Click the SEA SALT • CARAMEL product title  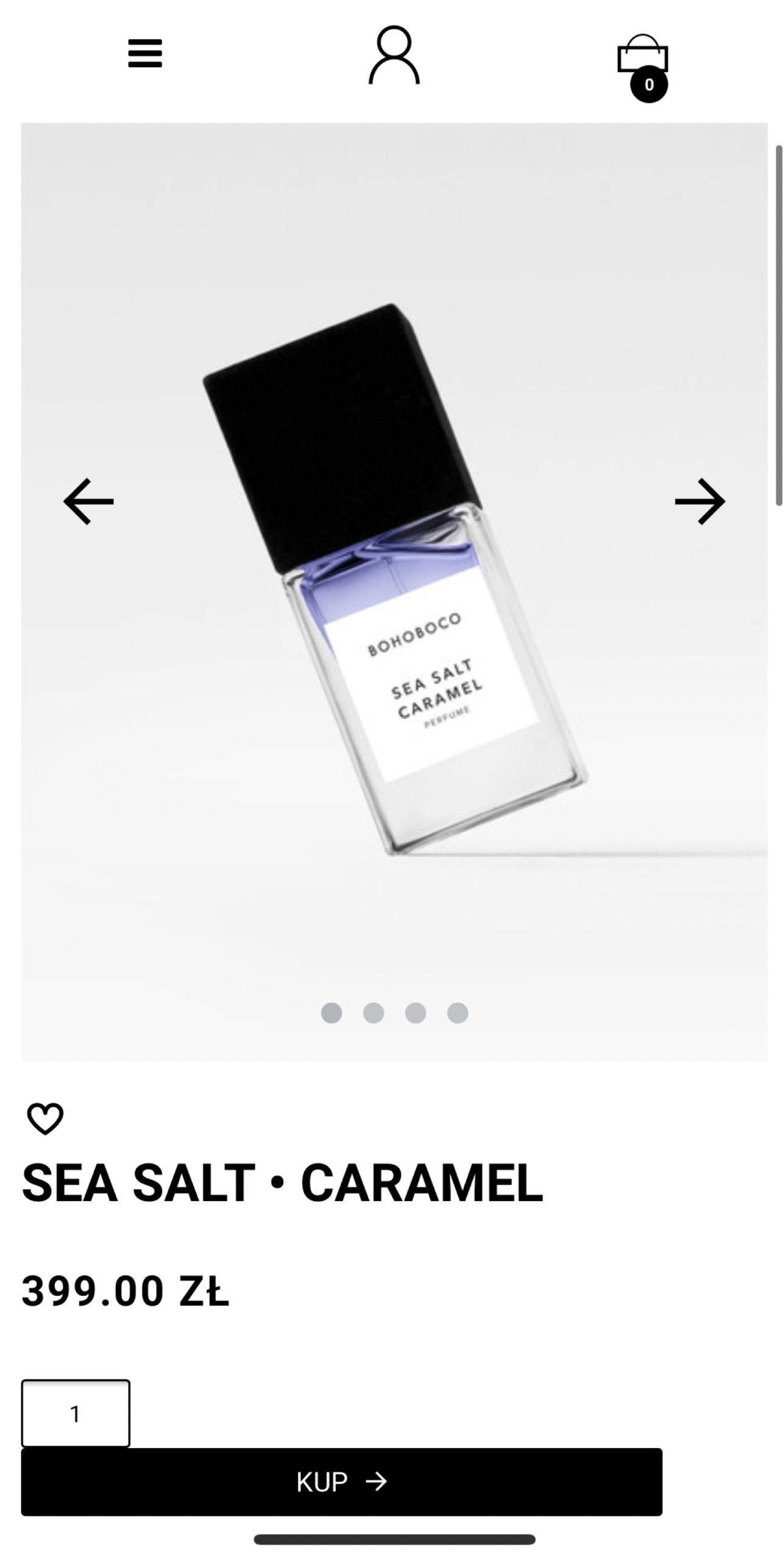283,1181
